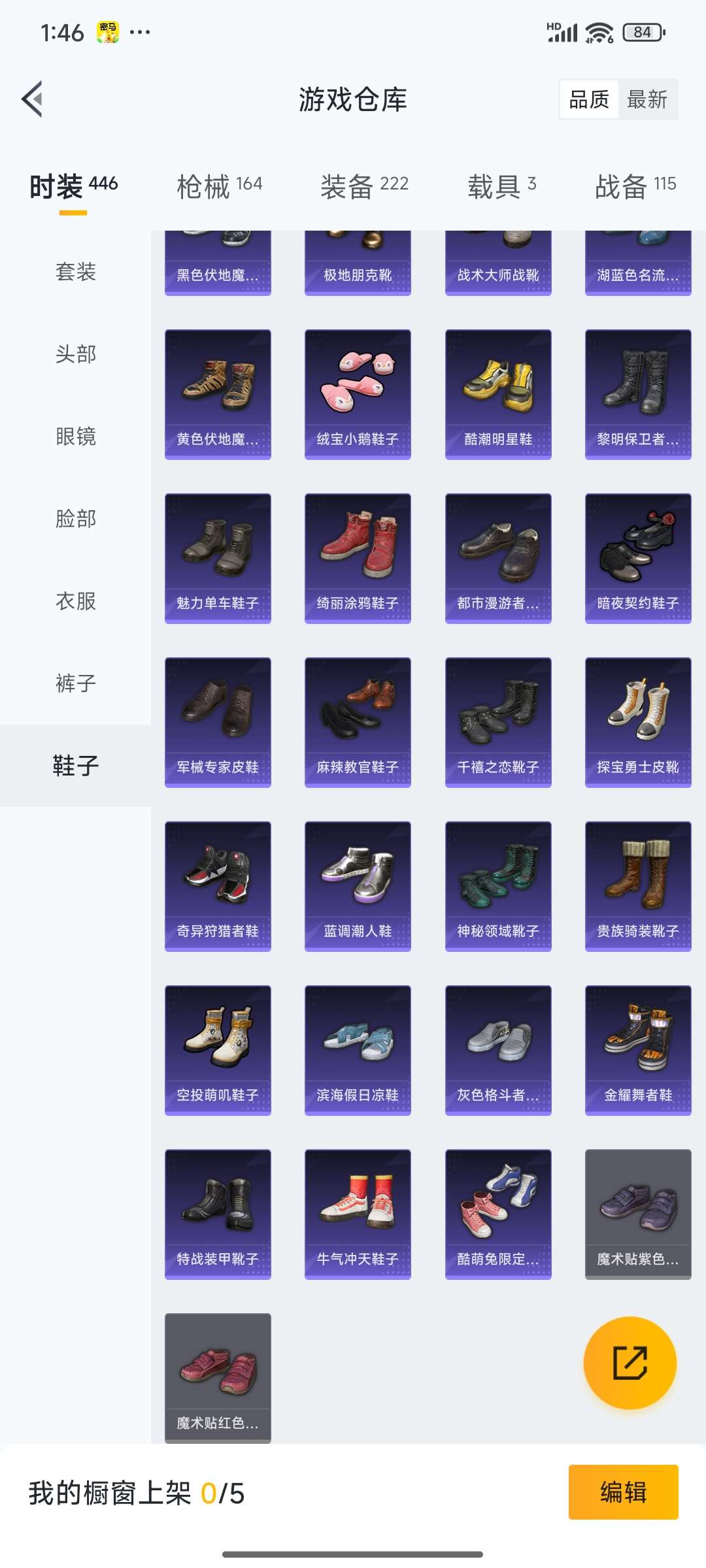Open the 暗夜契约鞋子 item
The height and width of the screenshot is (1568, 706).
point(637,556)
